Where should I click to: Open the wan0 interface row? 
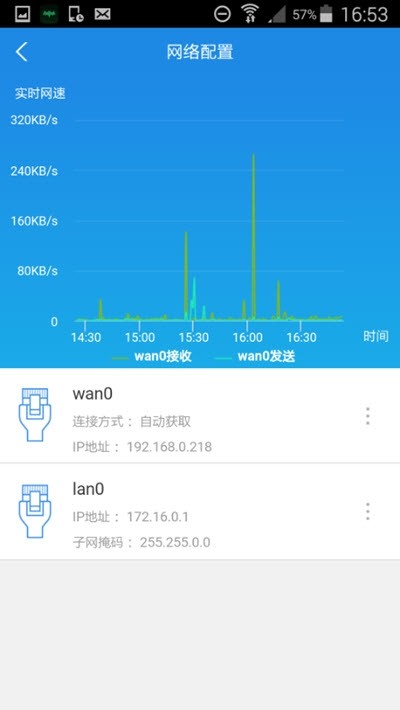pos(200,416)
